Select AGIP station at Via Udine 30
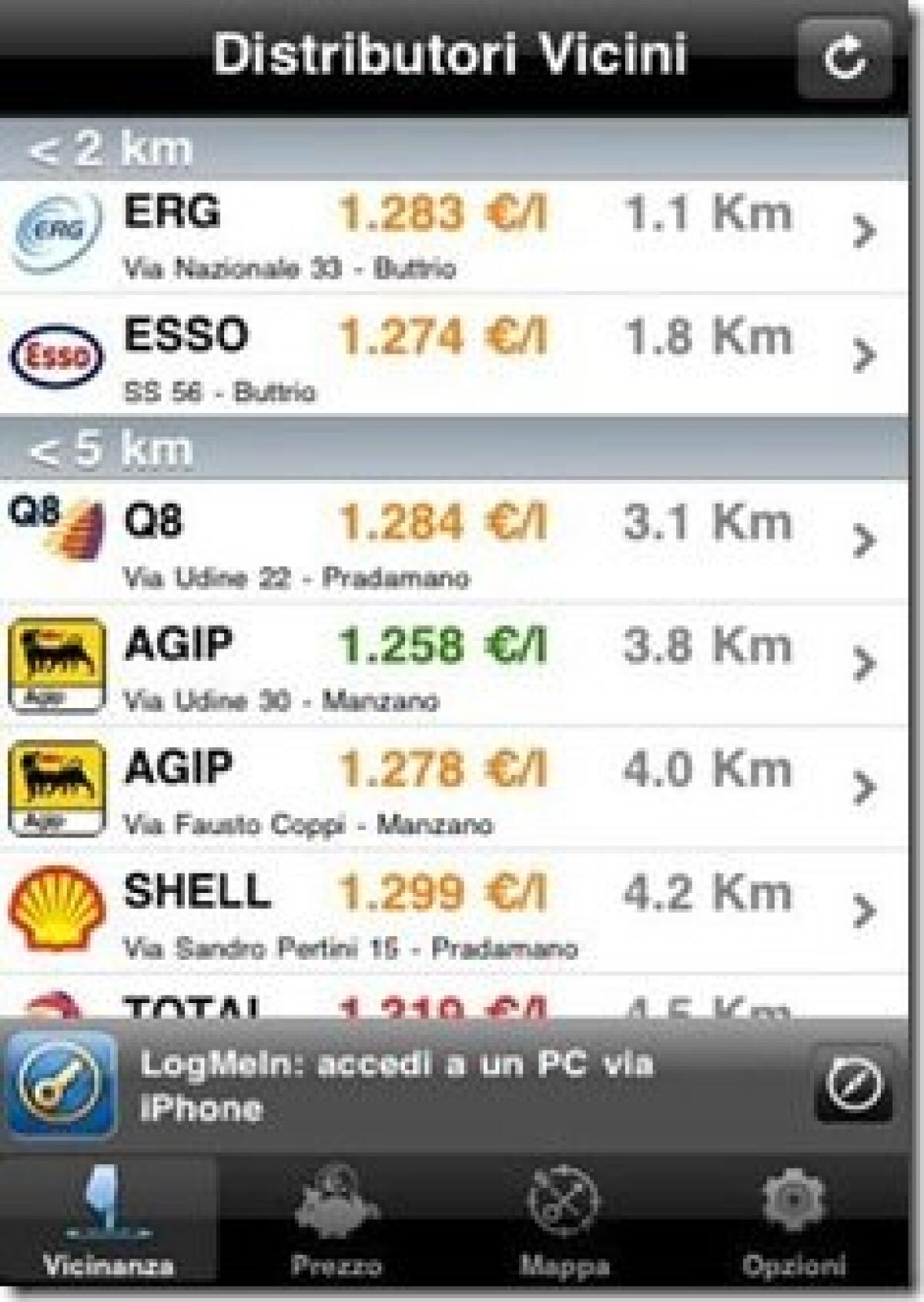924x1302 pixels. [454, 666]
